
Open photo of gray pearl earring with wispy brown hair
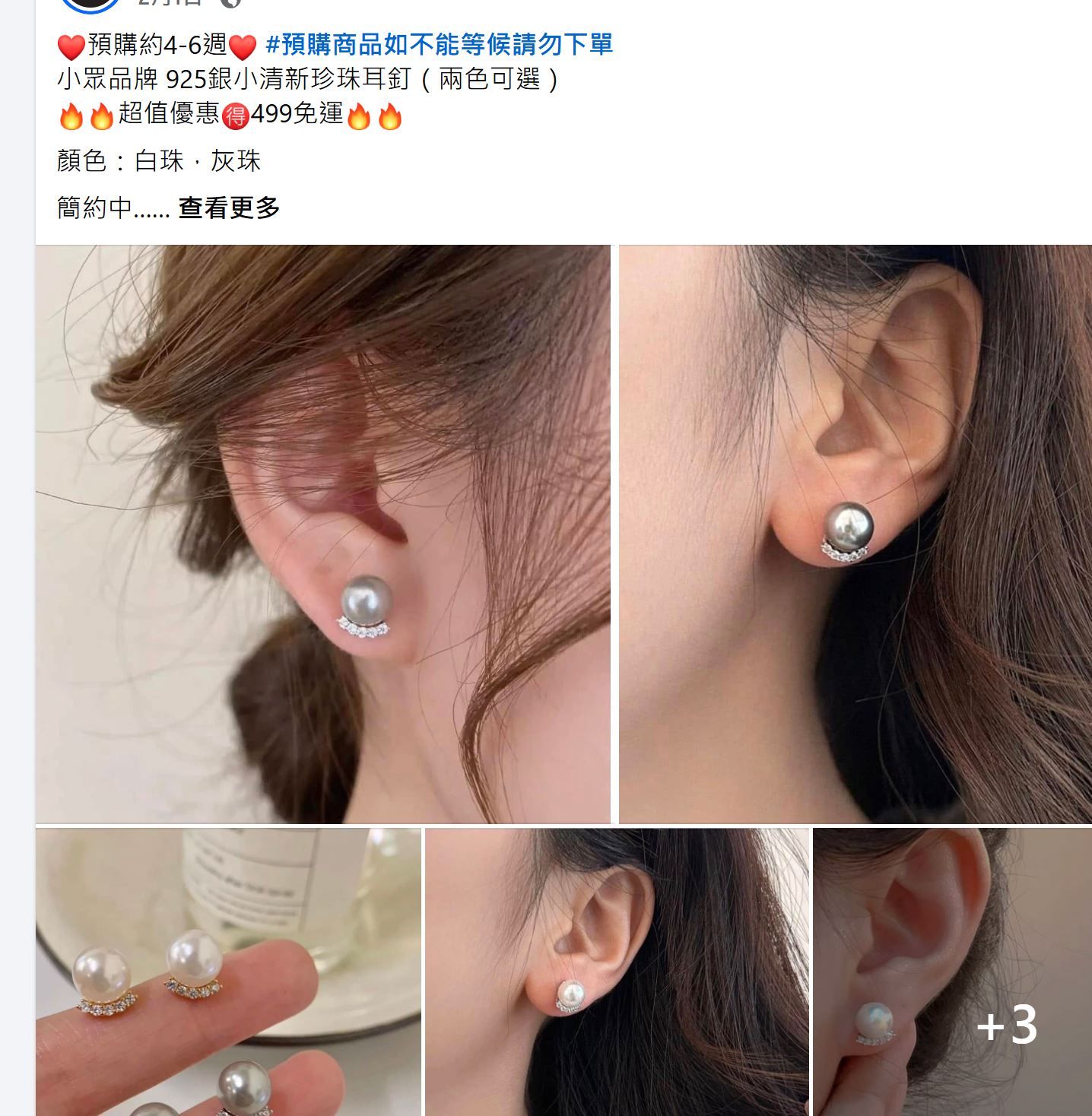click(x=322, y=534)
